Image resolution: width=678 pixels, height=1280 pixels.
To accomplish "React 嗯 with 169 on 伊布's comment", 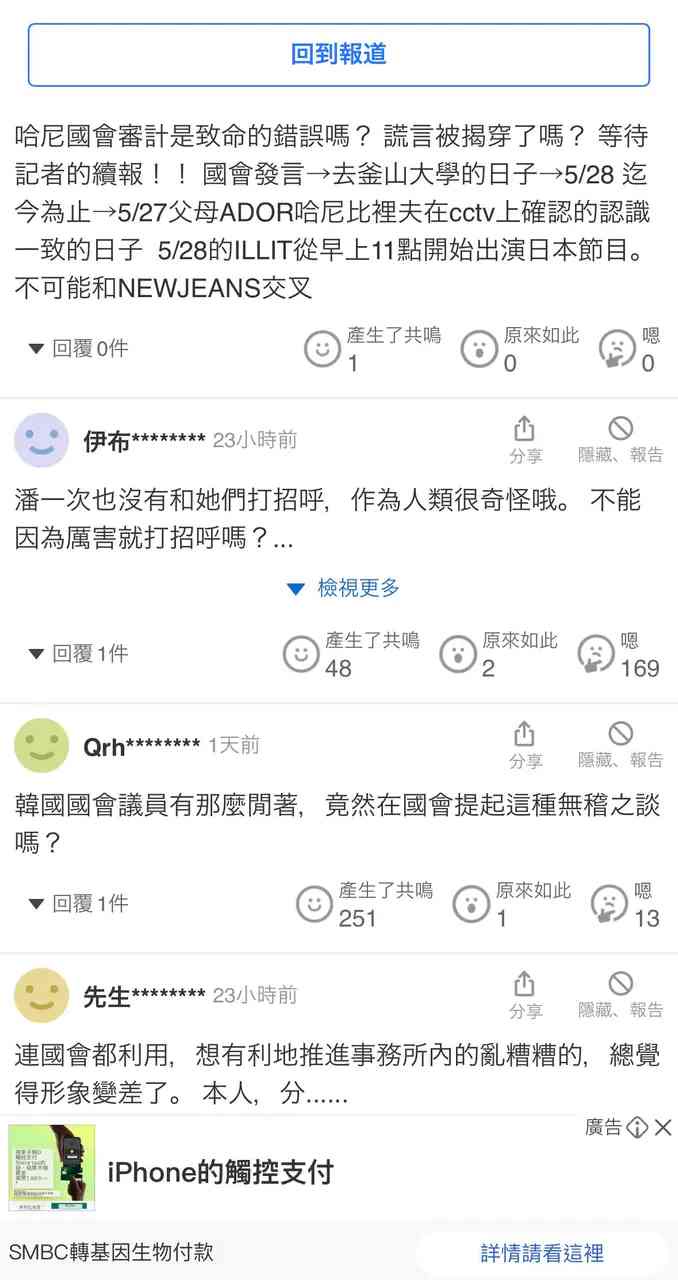I will (596, 653).
